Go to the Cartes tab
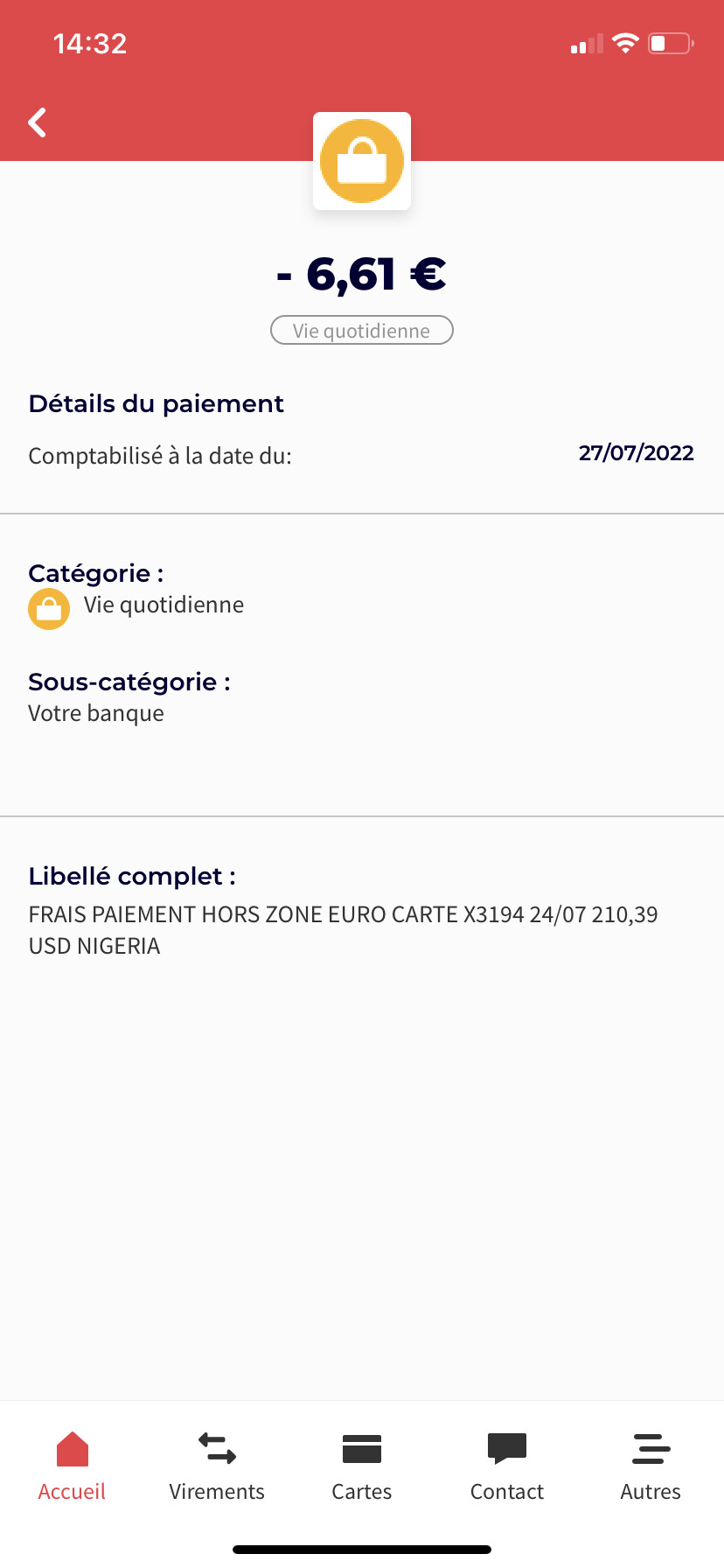The image size is (724, 1568). click(362, 1467)
